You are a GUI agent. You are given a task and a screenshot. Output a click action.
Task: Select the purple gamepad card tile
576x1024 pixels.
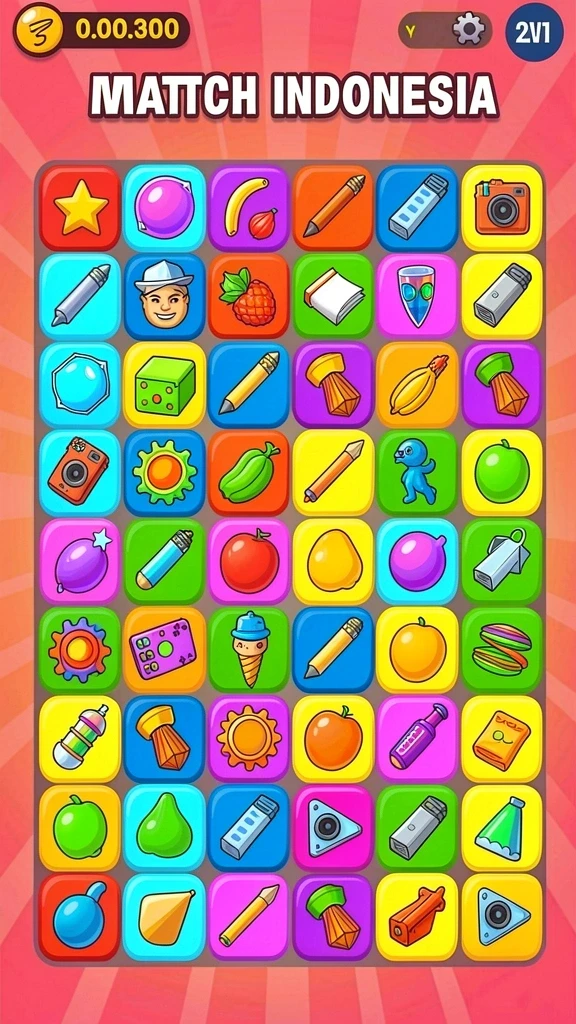tap(165, 650)
